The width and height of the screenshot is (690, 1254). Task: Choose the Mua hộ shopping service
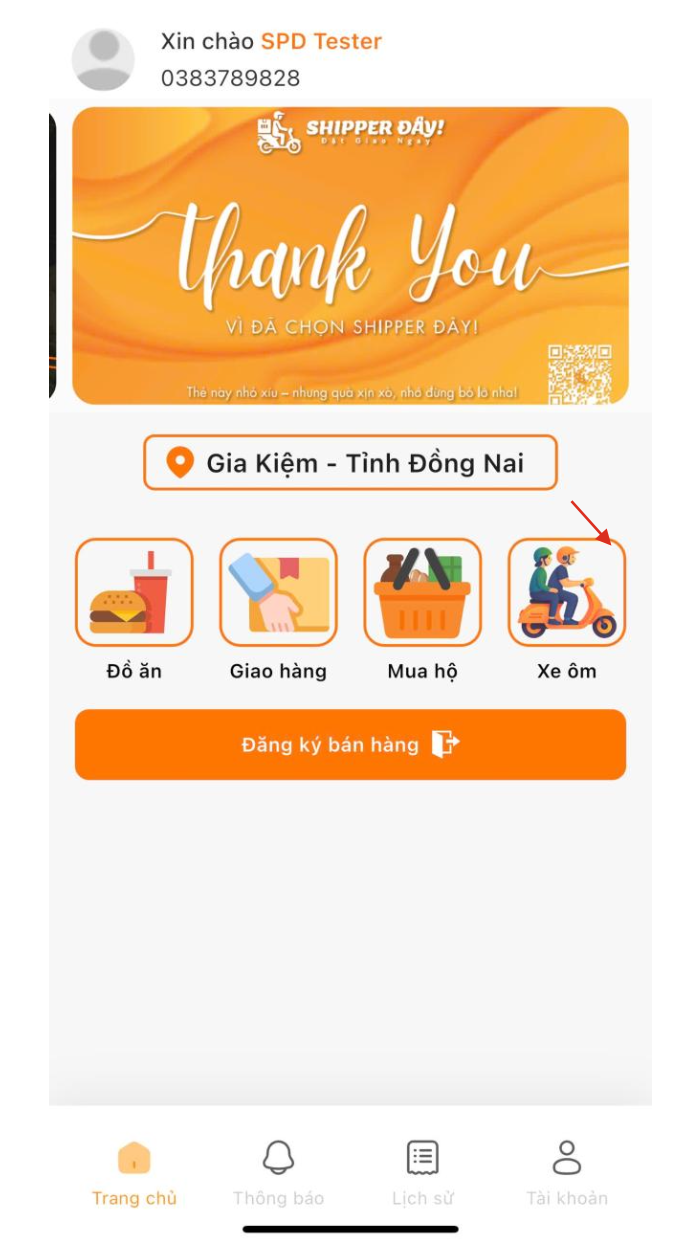[422, 592]
